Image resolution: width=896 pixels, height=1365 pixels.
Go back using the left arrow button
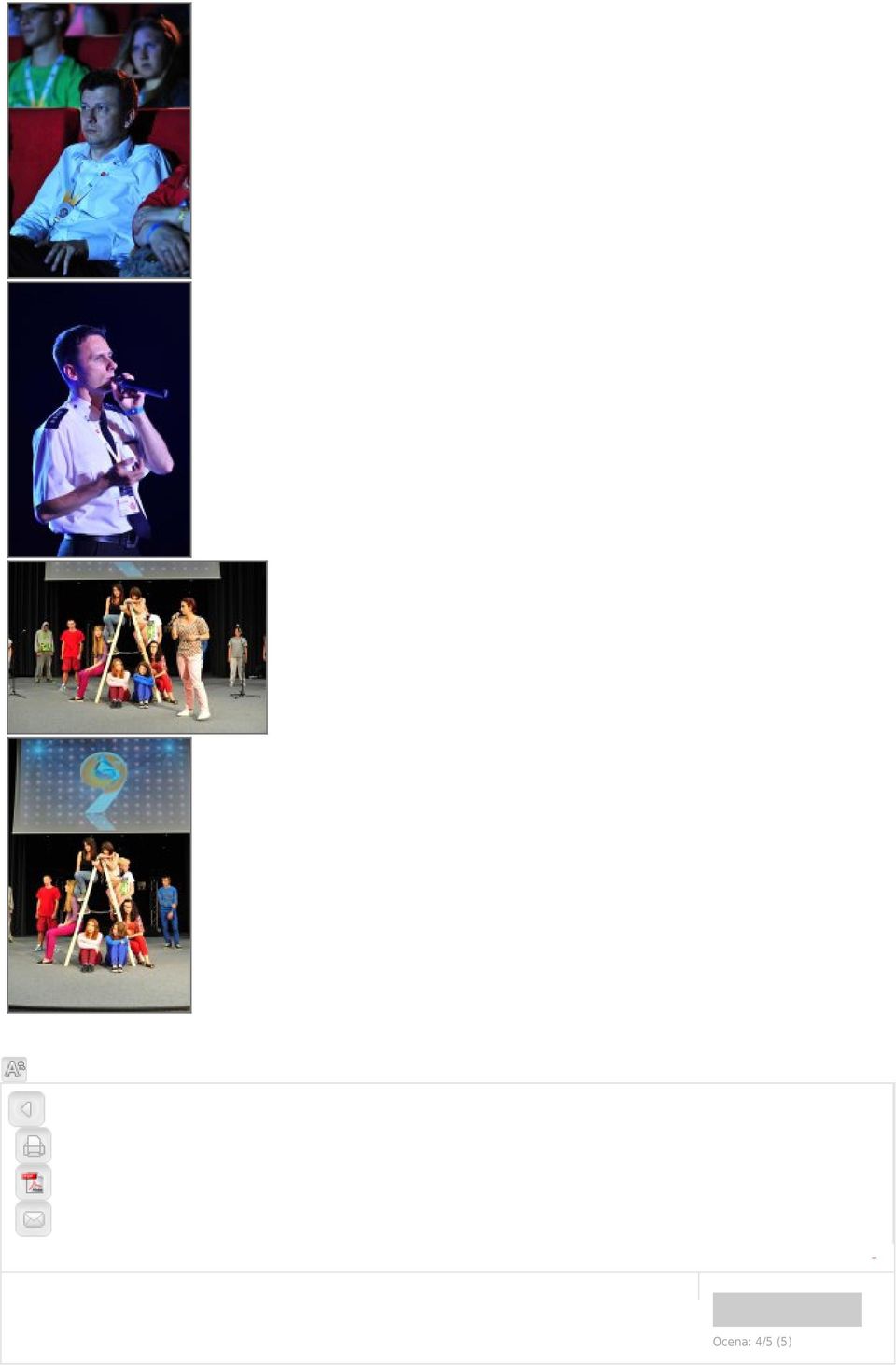coord(26,1109)
